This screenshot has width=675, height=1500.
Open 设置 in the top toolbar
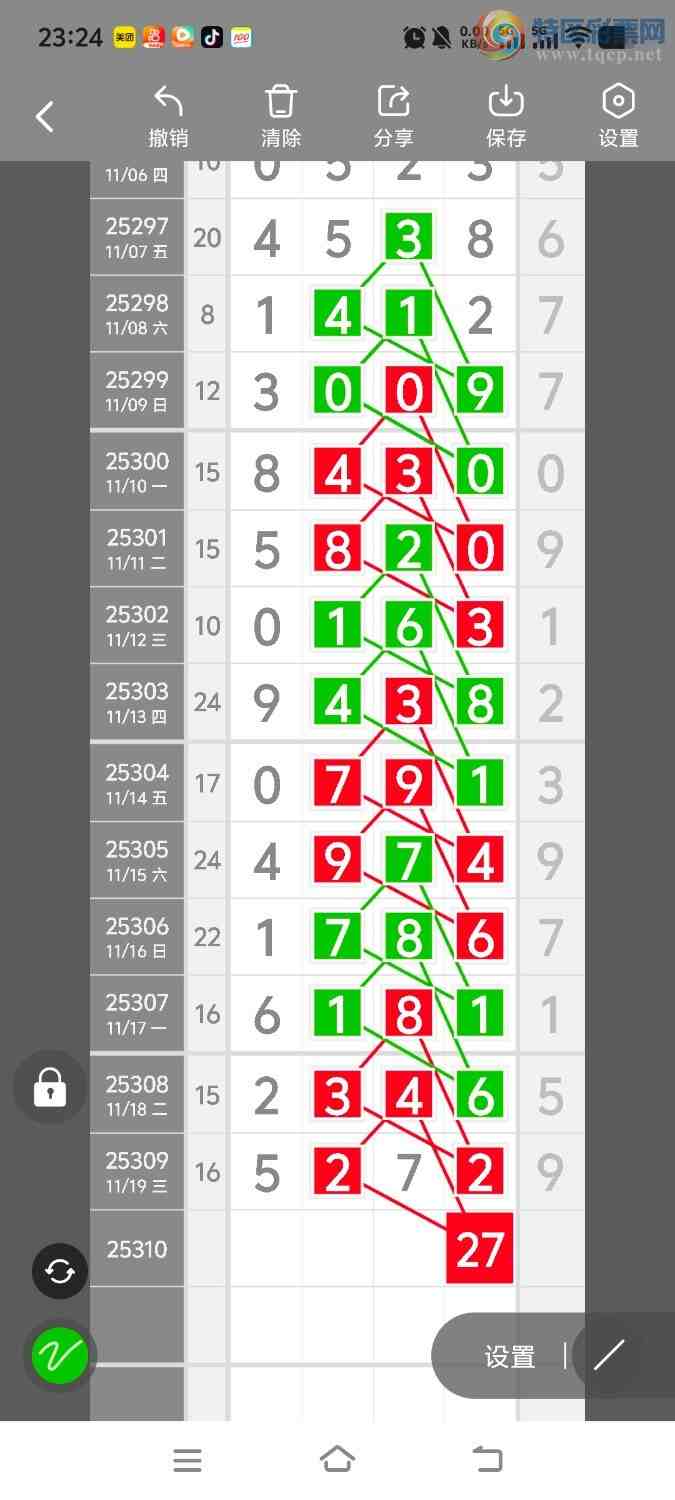click(618, 116)
